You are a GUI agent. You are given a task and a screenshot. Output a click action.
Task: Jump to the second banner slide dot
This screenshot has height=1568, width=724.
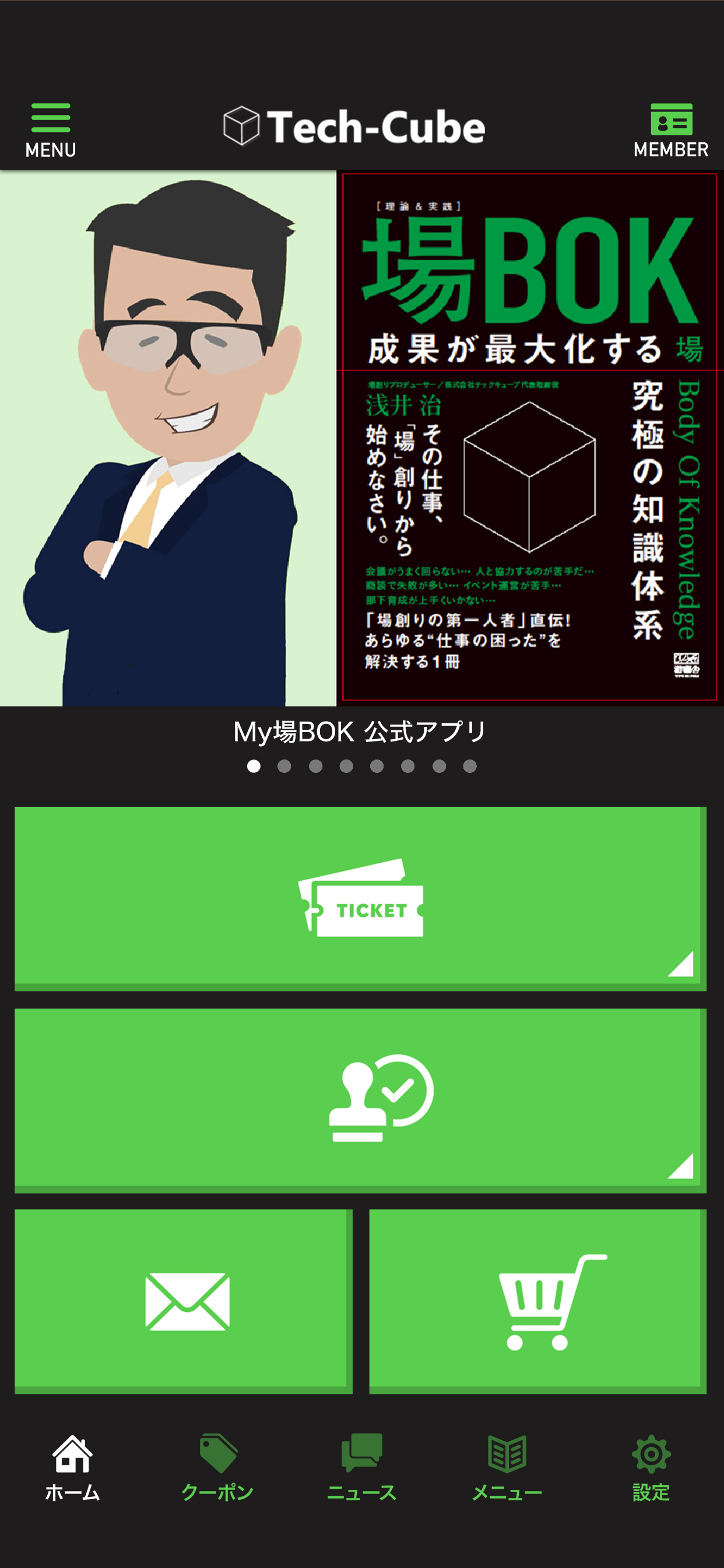click(x=284, y=766)
